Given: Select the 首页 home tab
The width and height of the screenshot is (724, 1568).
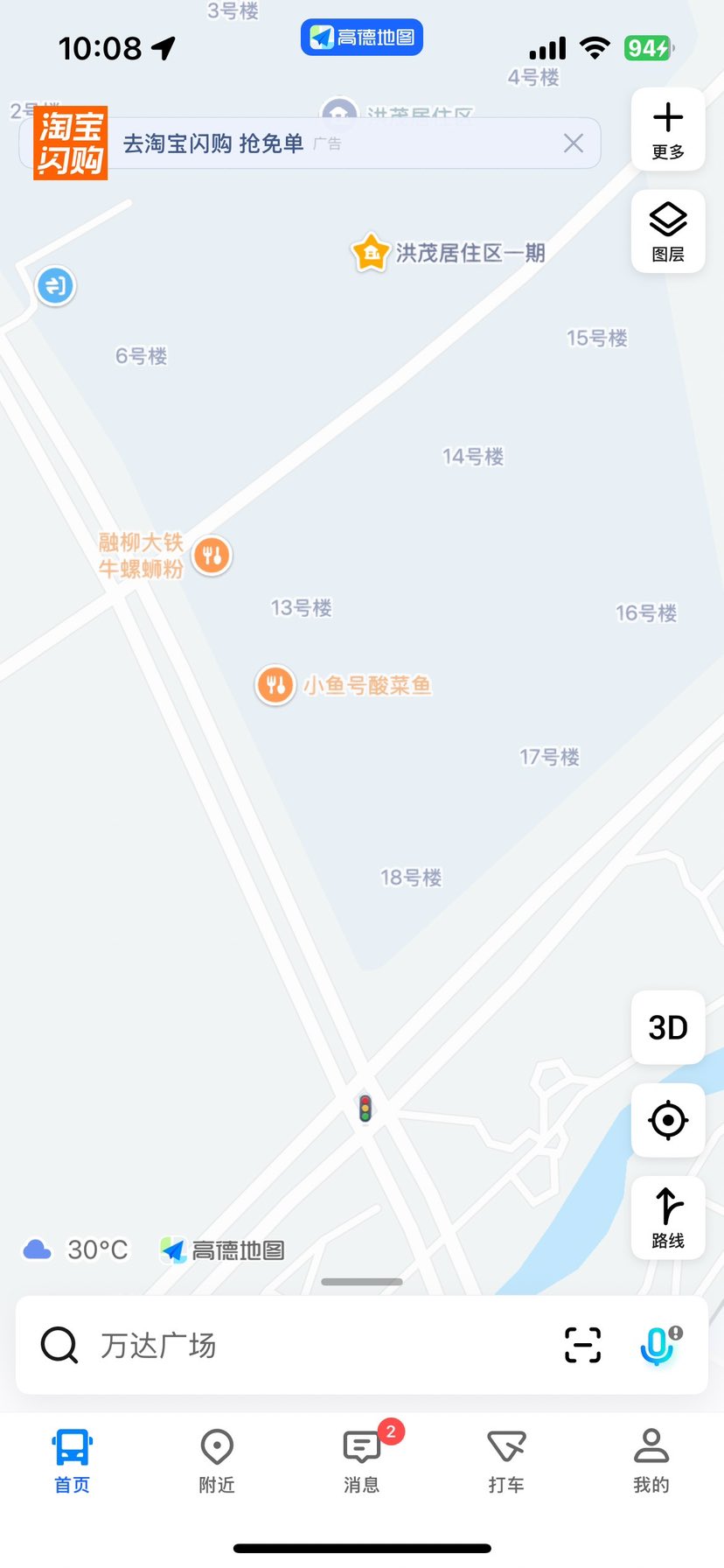Looking at the screenshot, I should (73, 1461).
